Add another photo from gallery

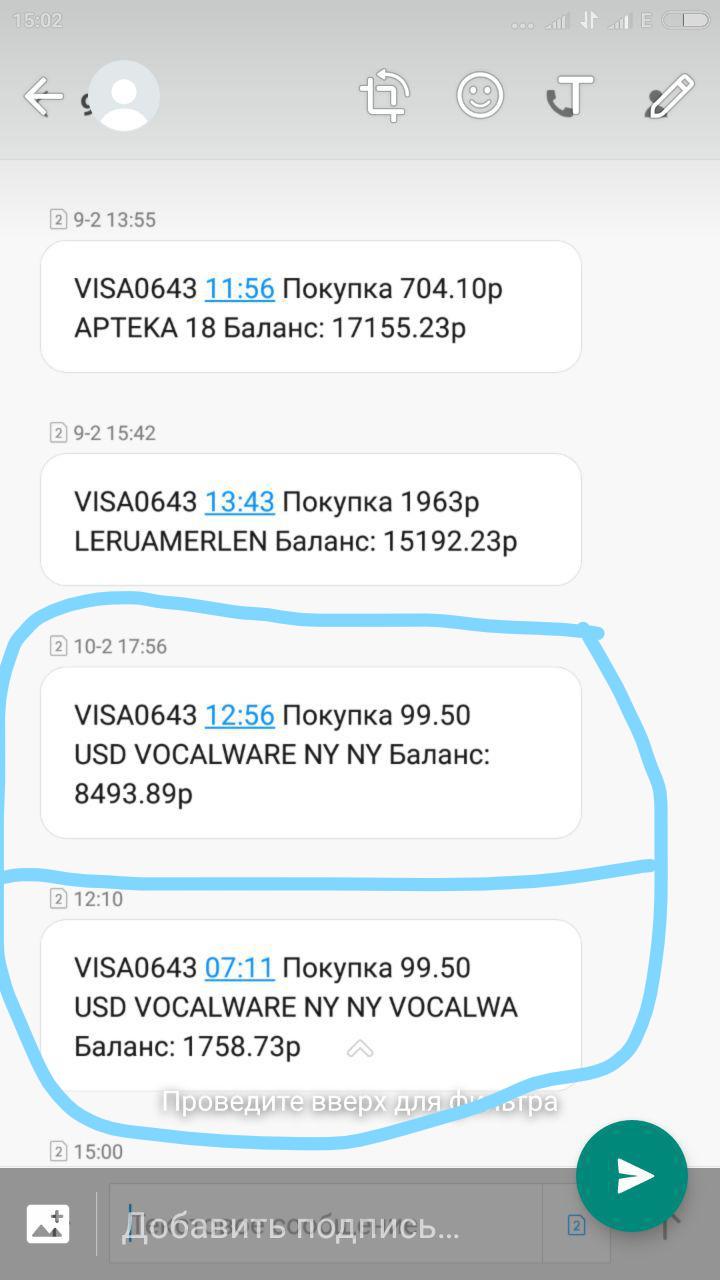[x=47, y=1224]
